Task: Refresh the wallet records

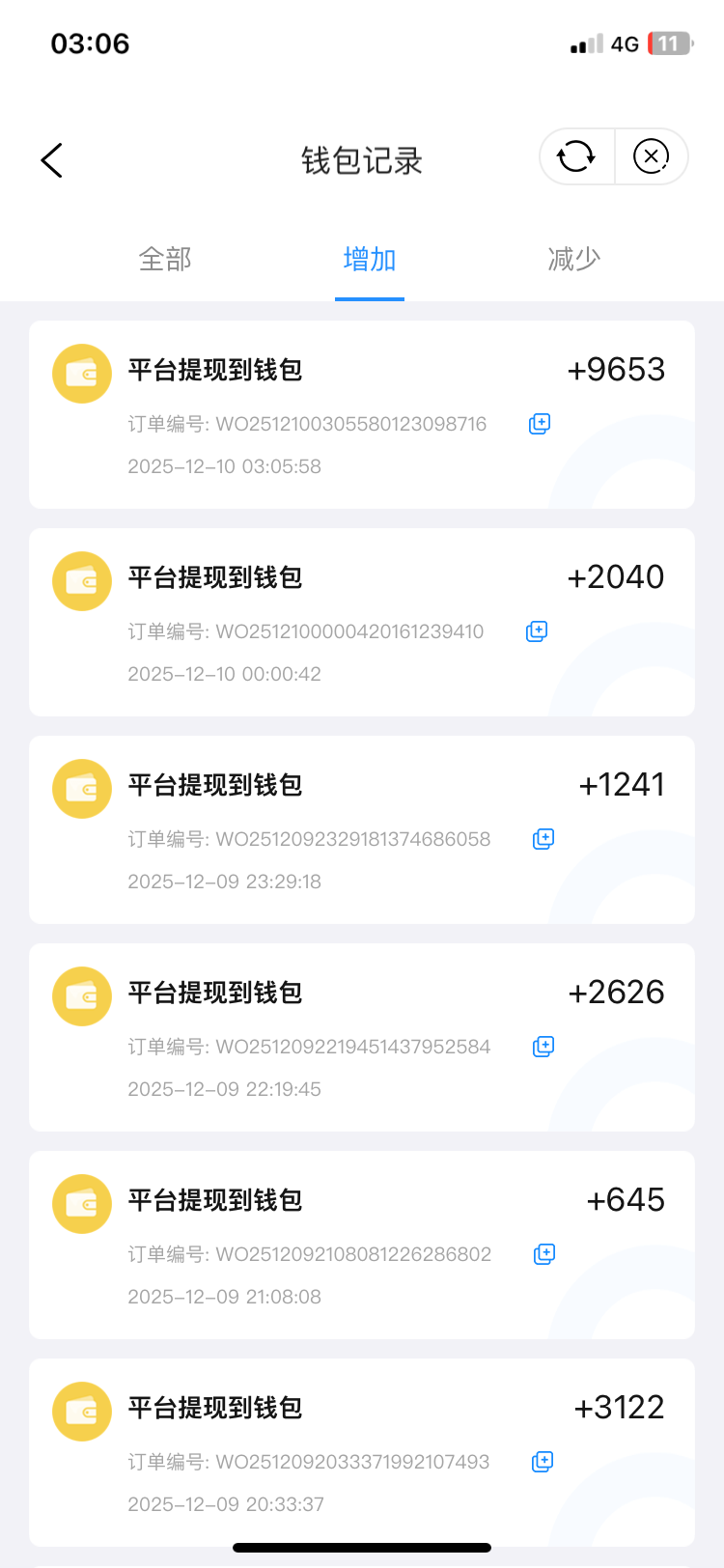Action: tap(576, 156)
